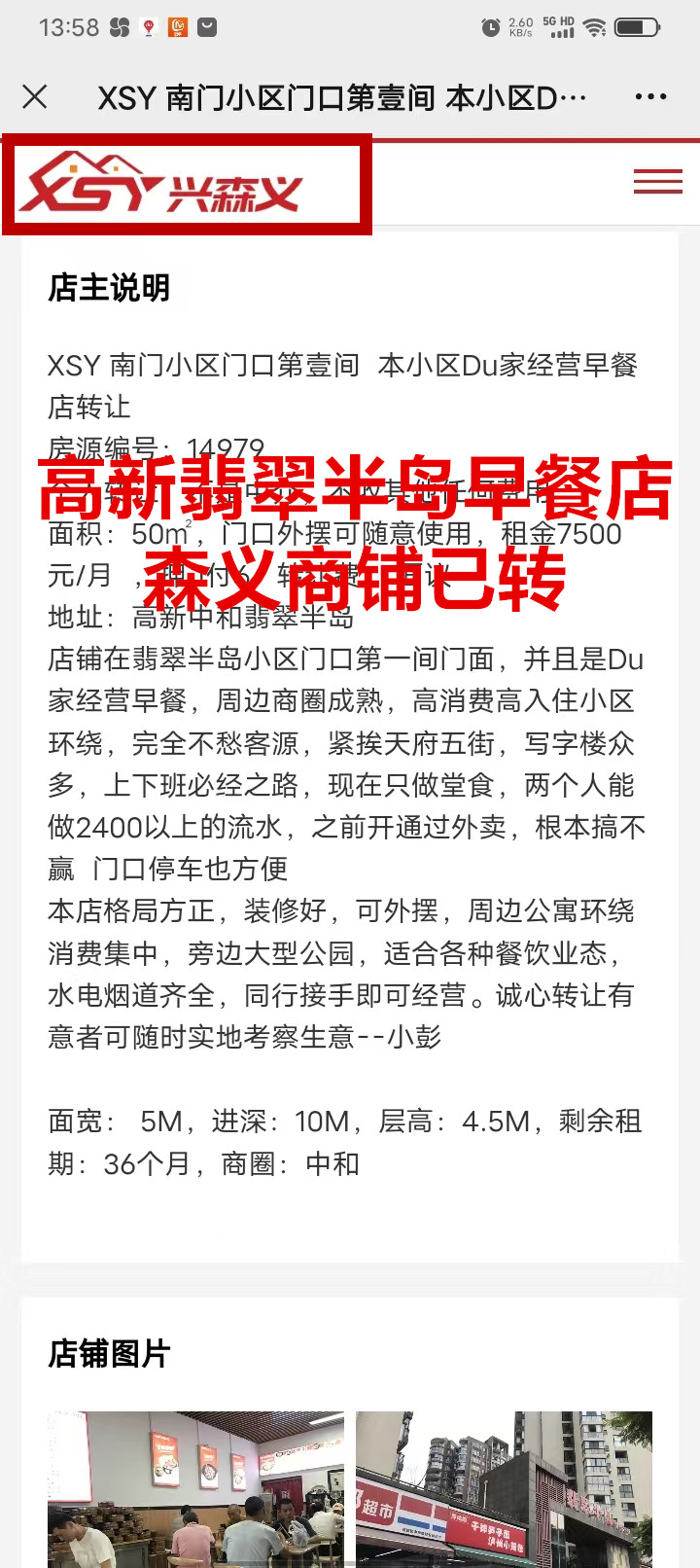Open the storefront street photo
The image size is (700, 1568).
pyautogui.click(x=504, y=1488)
